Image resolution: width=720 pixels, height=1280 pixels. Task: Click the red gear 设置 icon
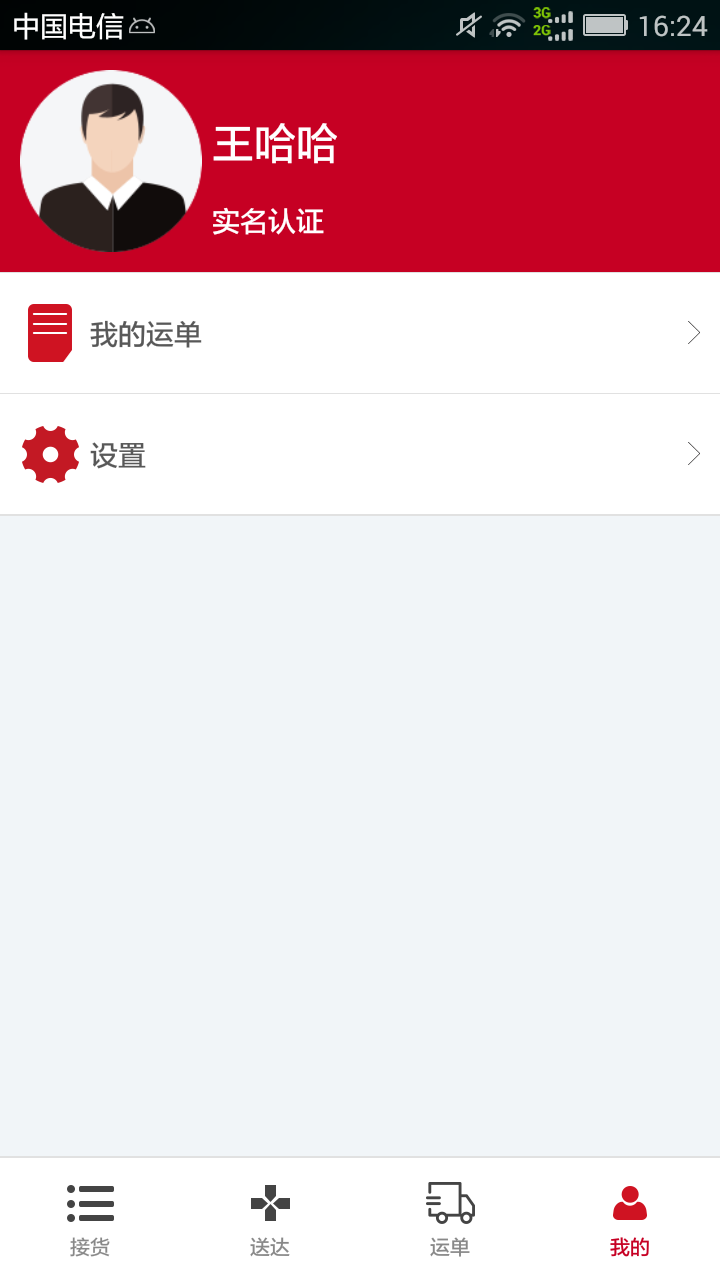click(x=50, y=454)
